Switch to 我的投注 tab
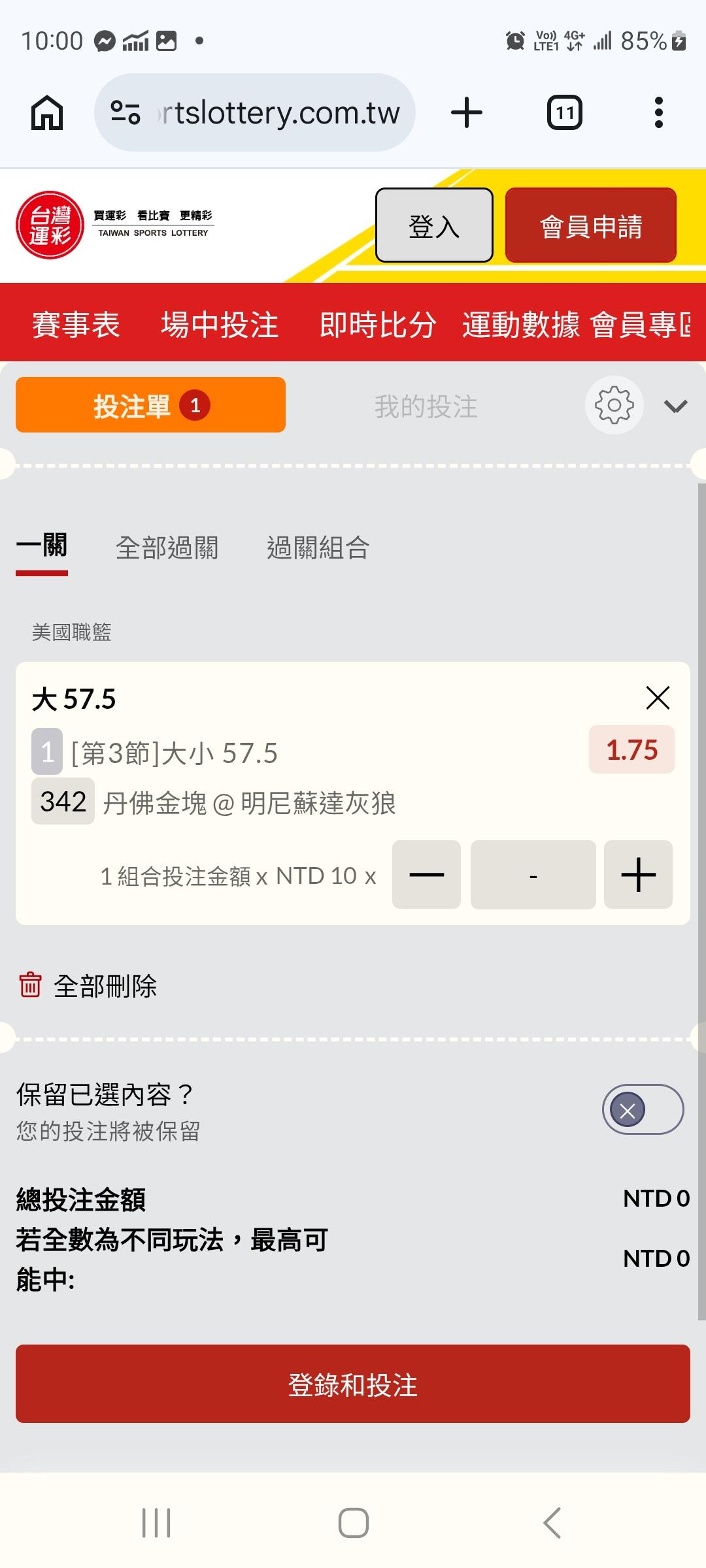The width and height of the screenshot is (706, 1568). click(x=426, y=406)
